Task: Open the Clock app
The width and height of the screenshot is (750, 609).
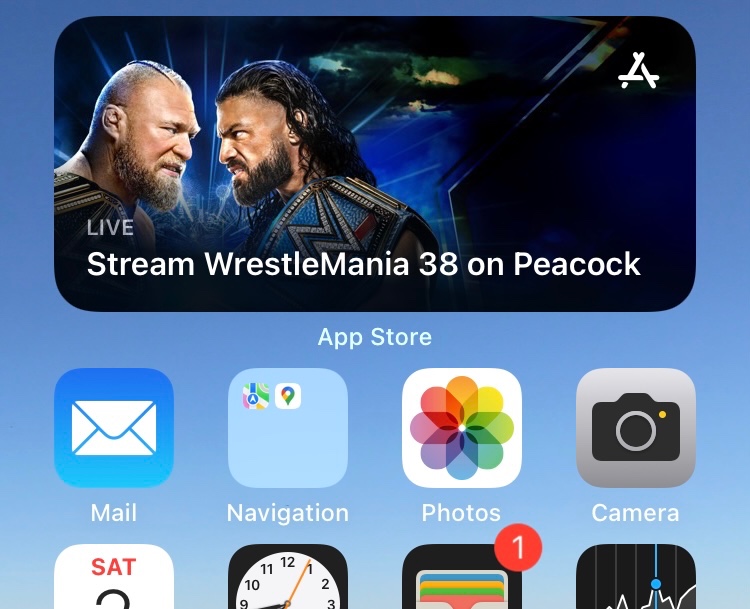Action: click(x=288, y=580)
